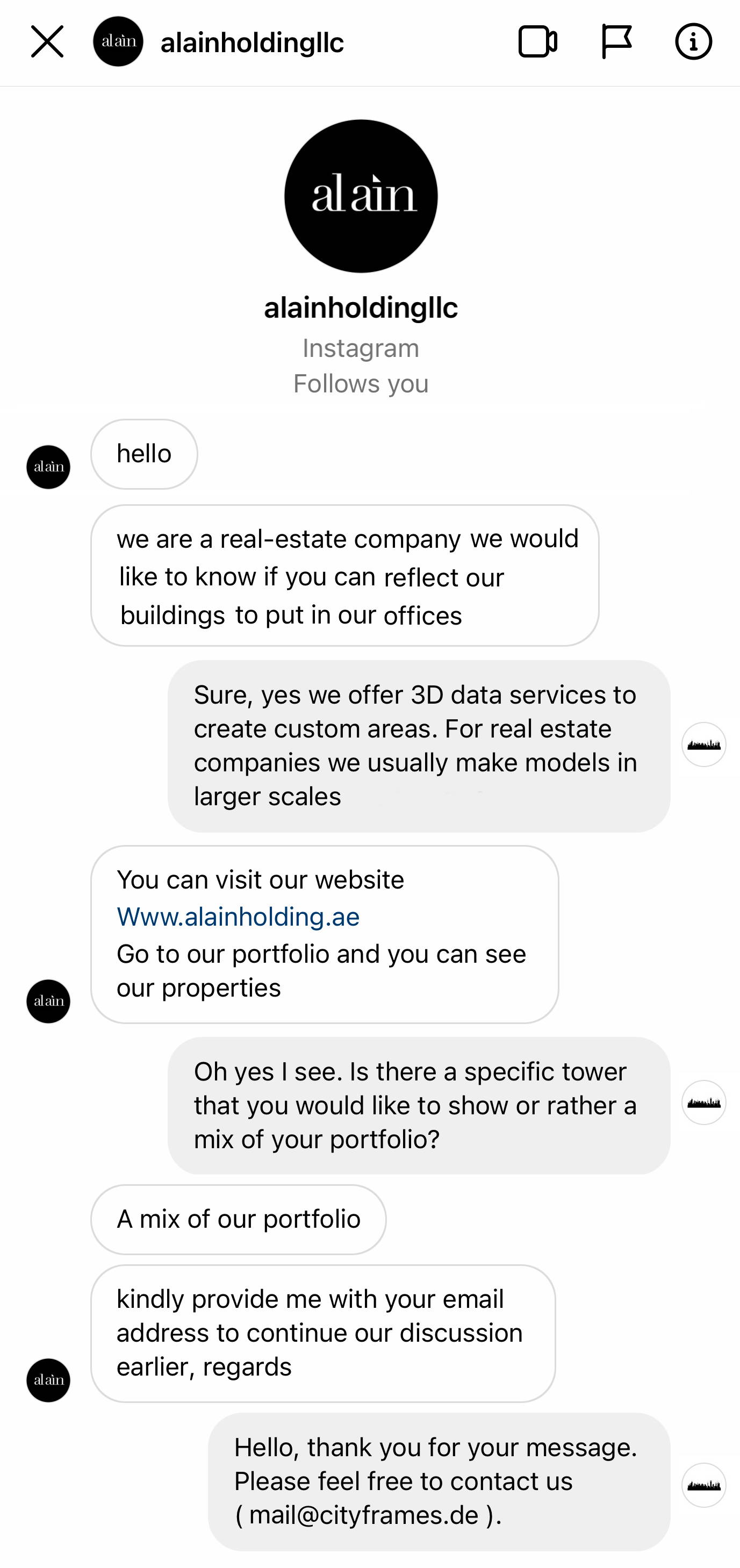The image size is (740, 1568).
Task: Start a video call with alainholdingllc
Action: (538, 42)
